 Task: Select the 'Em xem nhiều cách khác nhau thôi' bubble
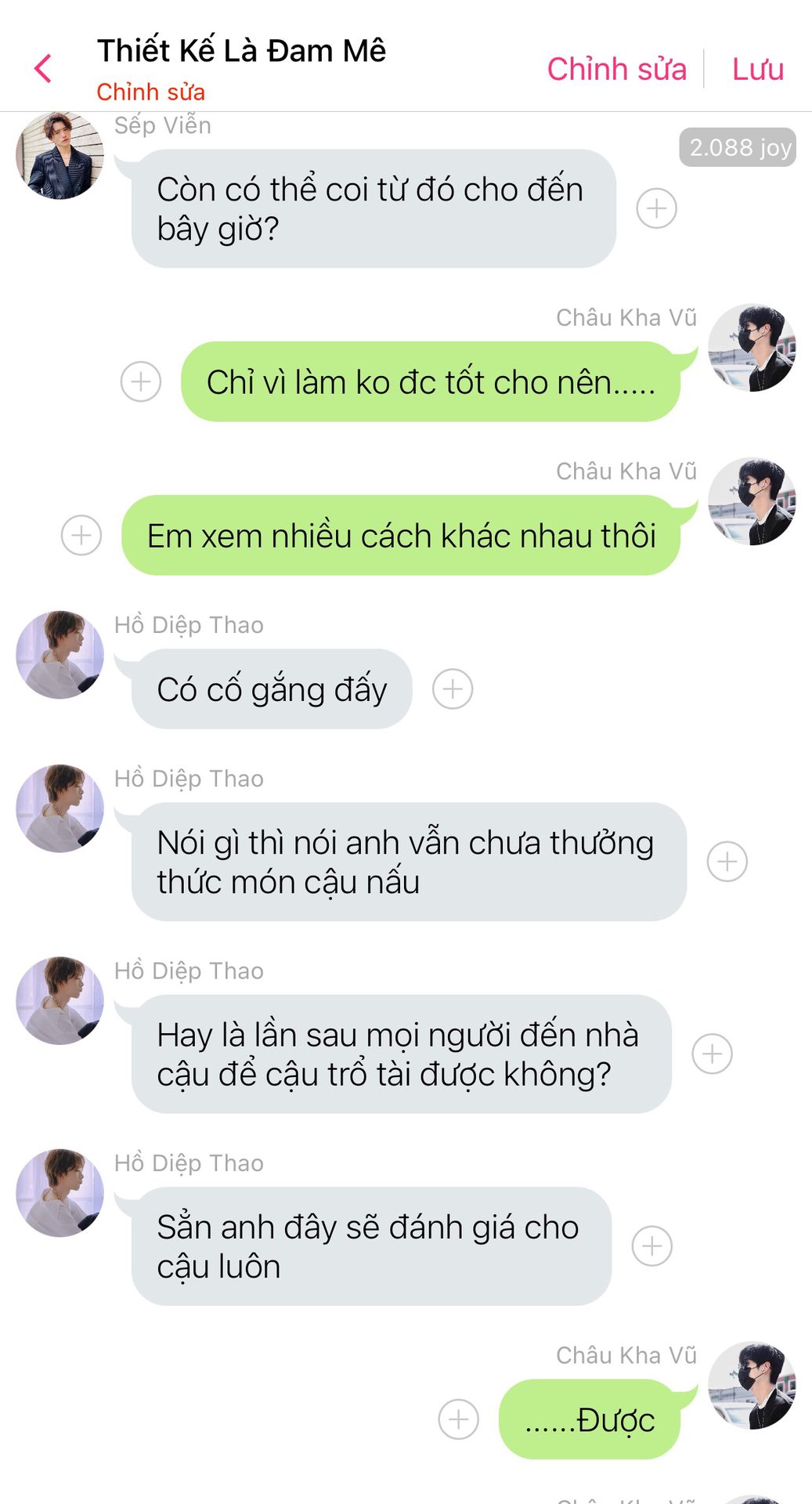pyautogui.click(x=400, y=536)
